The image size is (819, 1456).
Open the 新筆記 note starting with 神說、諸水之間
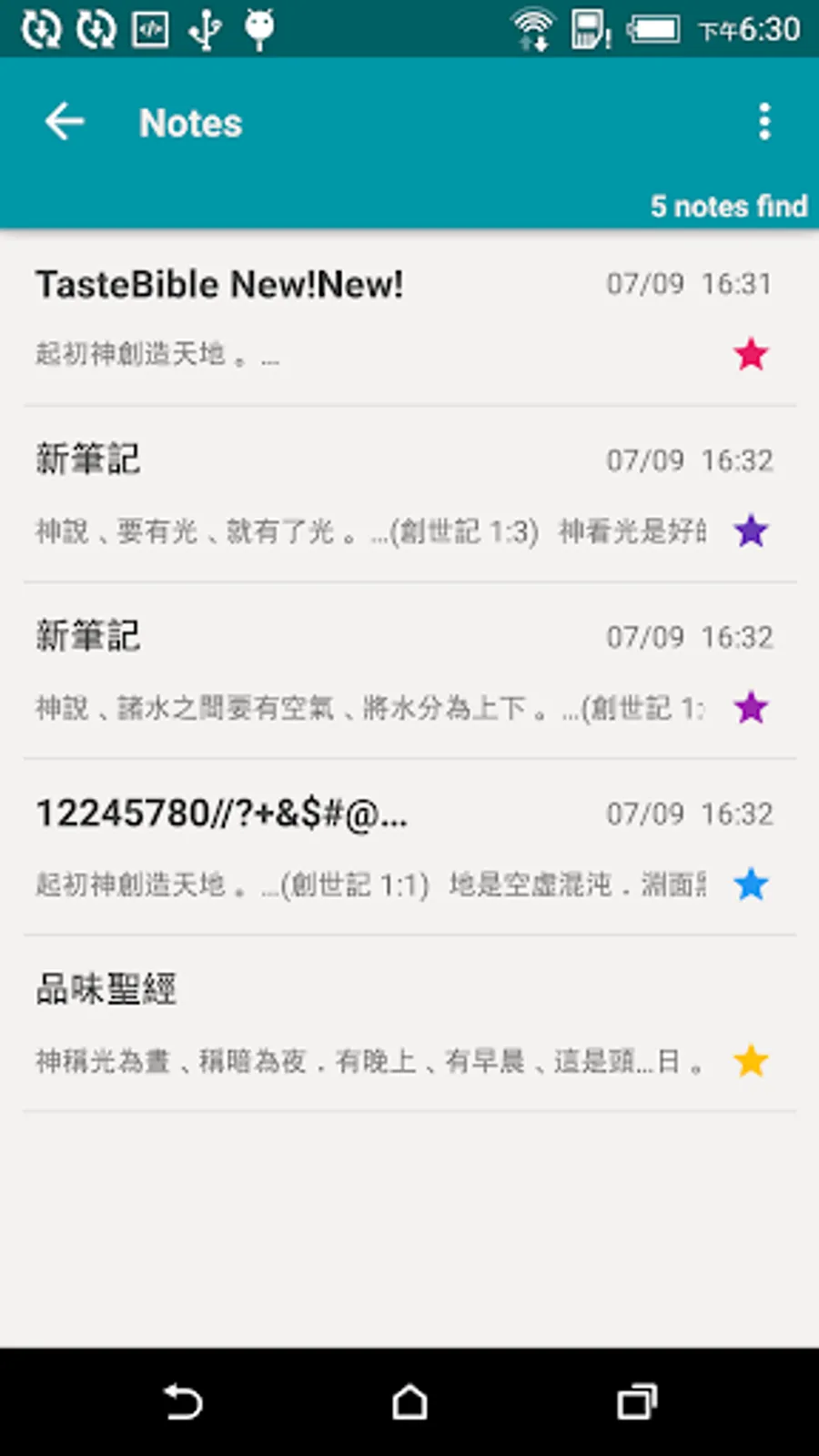[364, 669]
